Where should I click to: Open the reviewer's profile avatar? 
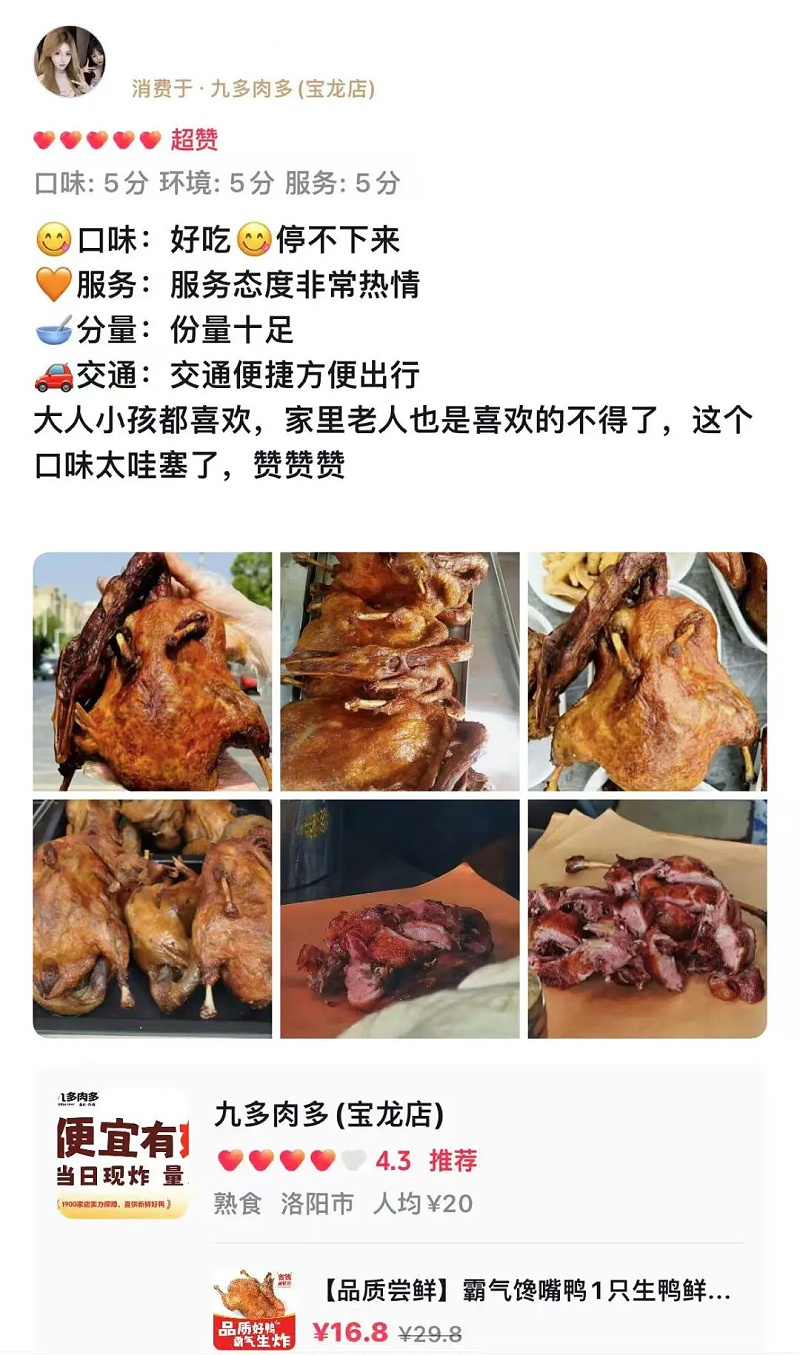(x=70, y=62)
